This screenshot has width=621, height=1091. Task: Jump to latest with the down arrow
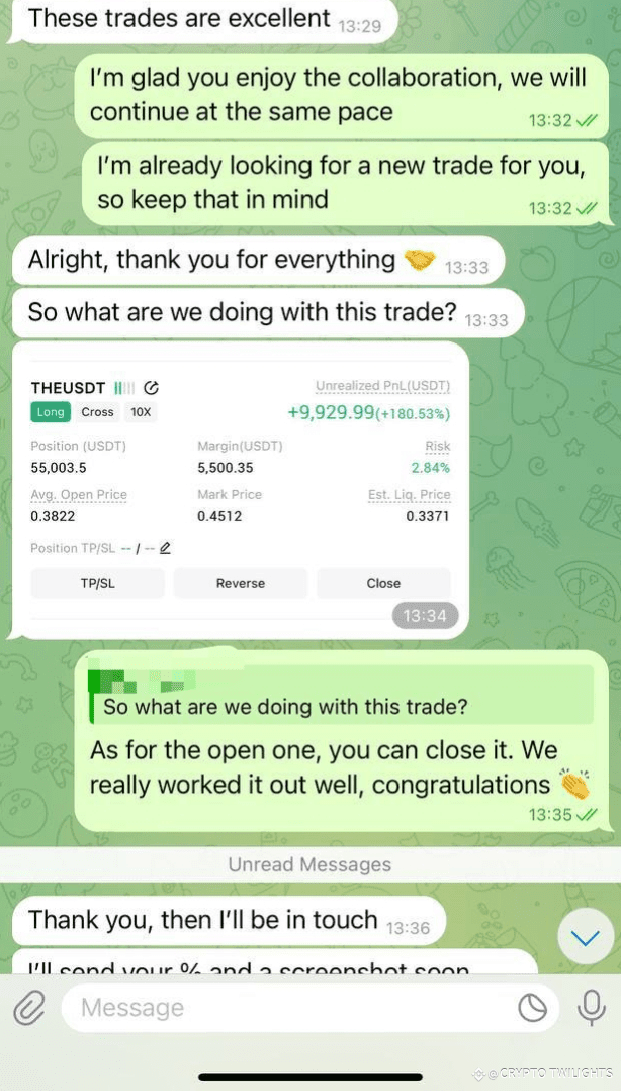pos(586,938)
